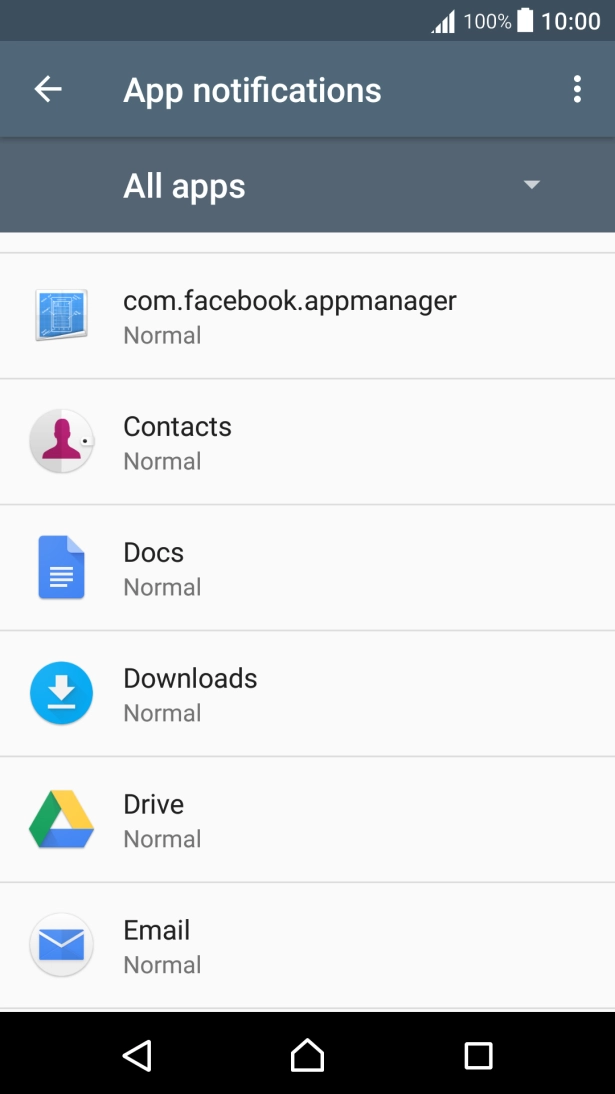Show recent apps
This screenshot has width=615, height=1094.
pos(478,1055)
